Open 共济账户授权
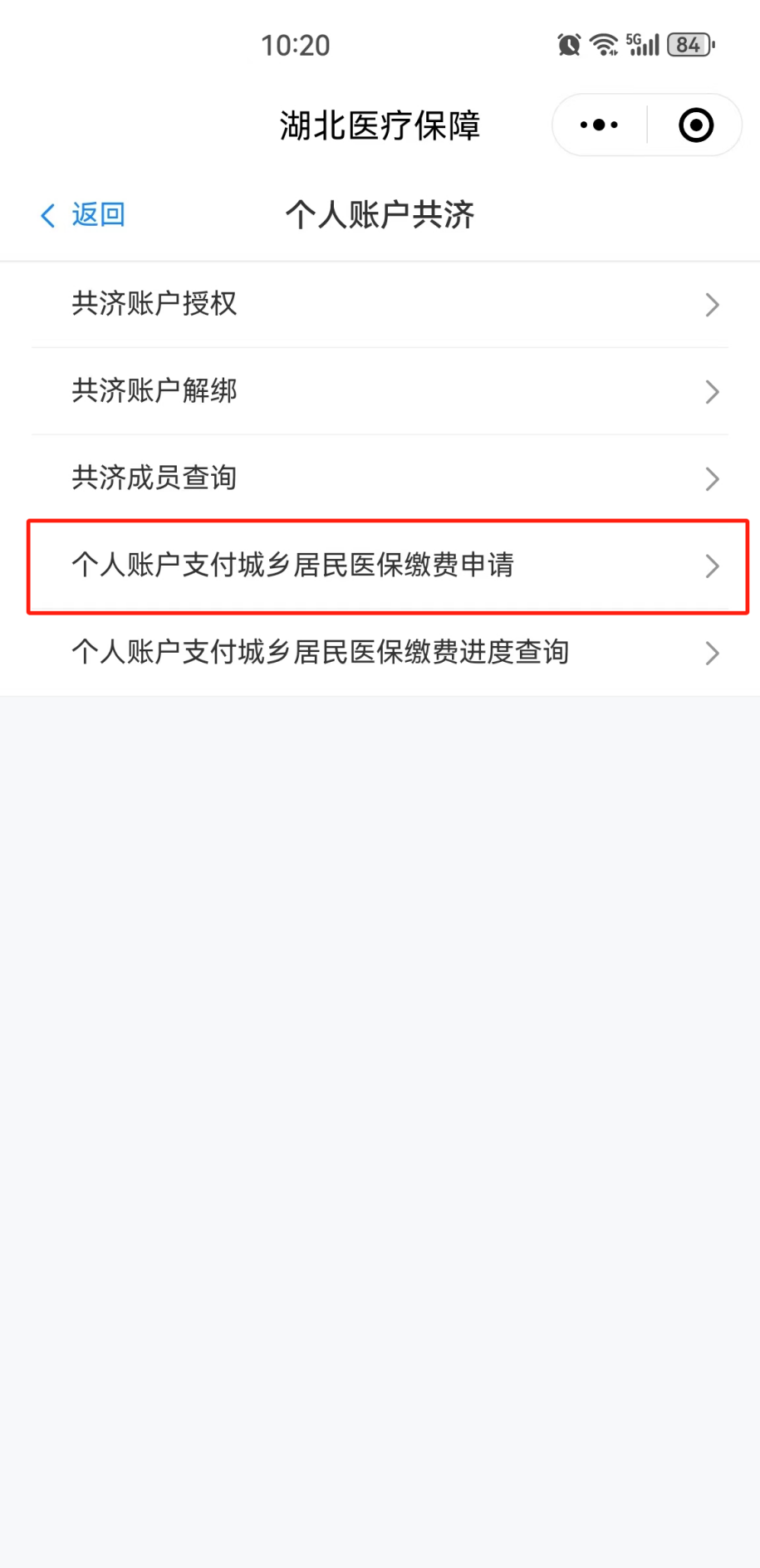Image resolution: width=760 pixels, height=1568 pixels. pos(380,305)
